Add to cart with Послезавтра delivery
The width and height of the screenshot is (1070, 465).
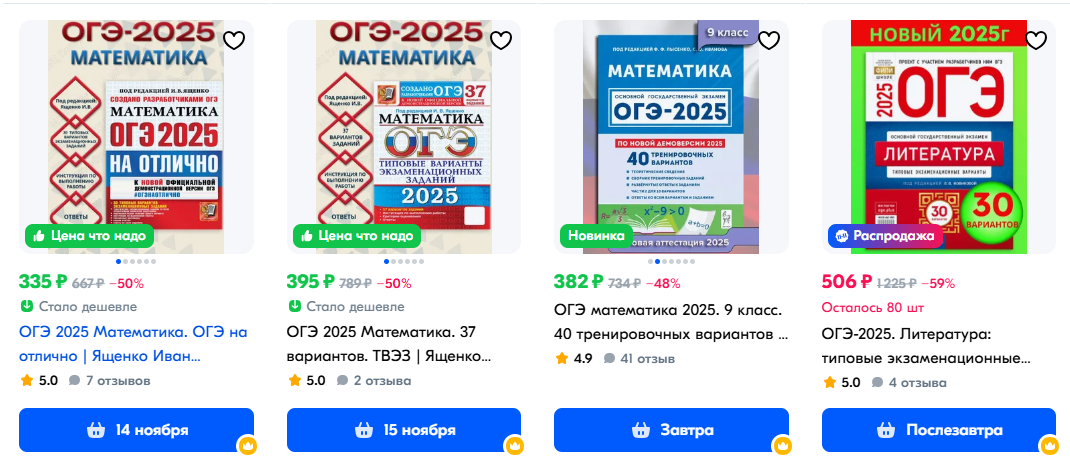(938, 430)
